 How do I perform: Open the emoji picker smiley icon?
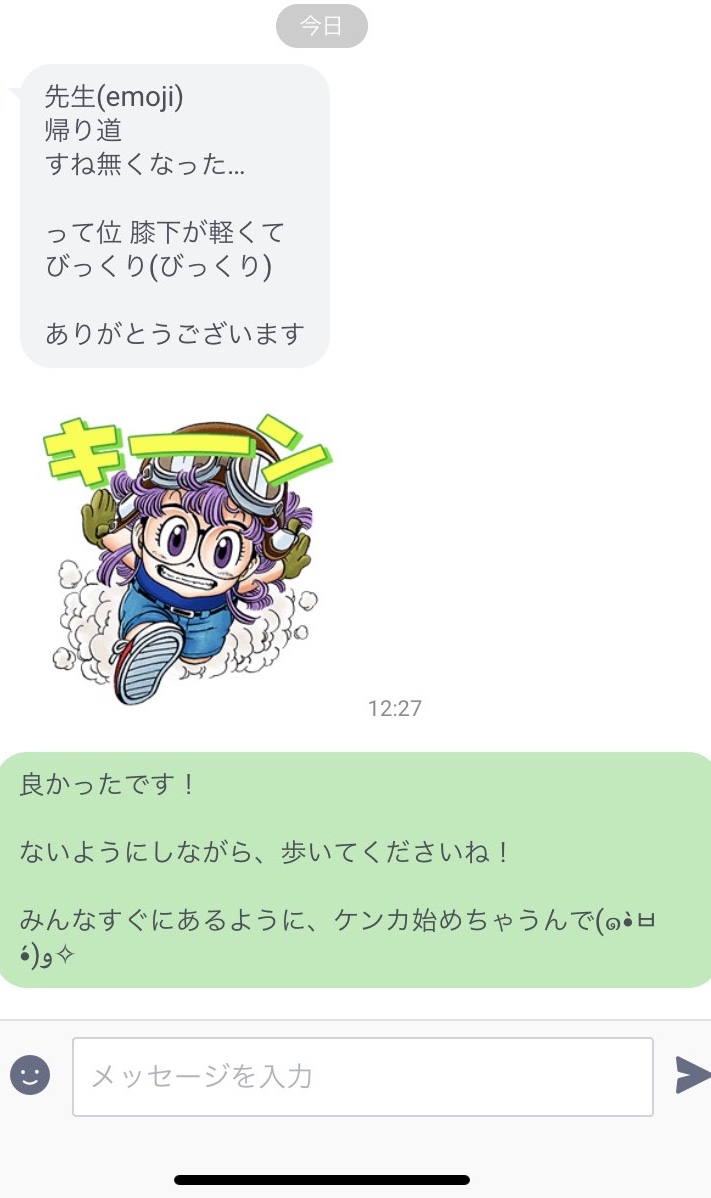click(x=30, y=1076)
